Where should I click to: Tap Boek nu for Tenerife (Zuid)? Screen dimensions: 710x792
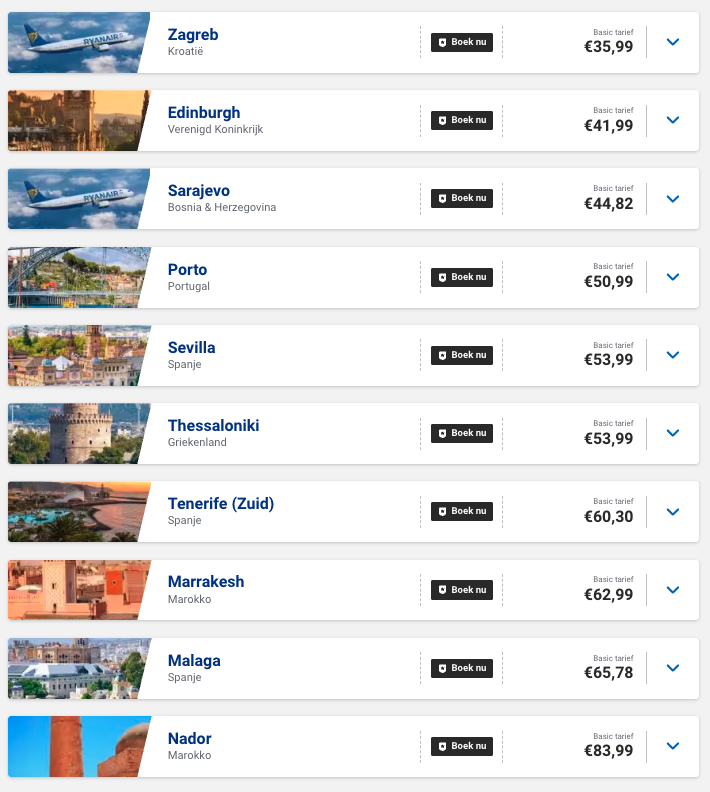pos(461,511)
